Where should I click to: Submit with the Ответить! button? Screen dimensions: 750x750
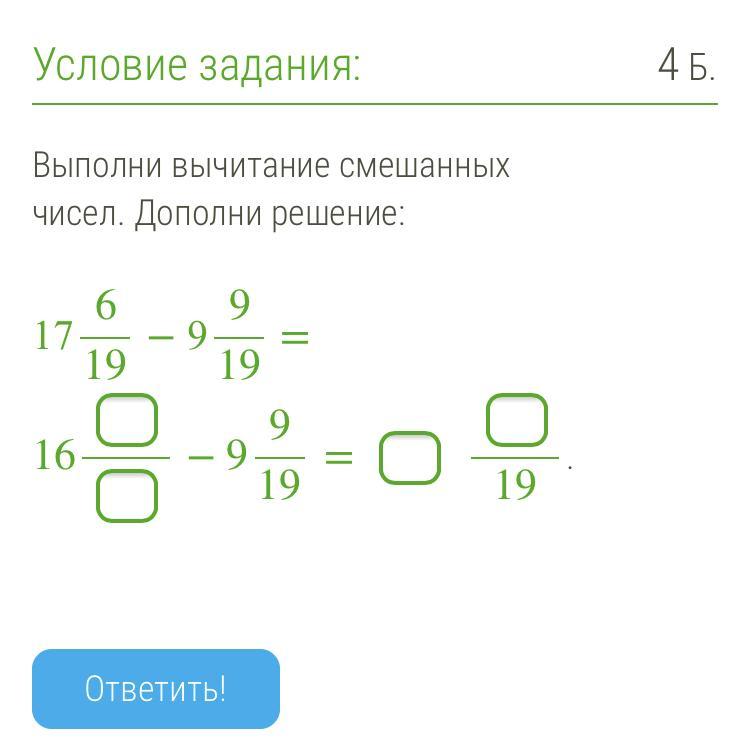156,689
